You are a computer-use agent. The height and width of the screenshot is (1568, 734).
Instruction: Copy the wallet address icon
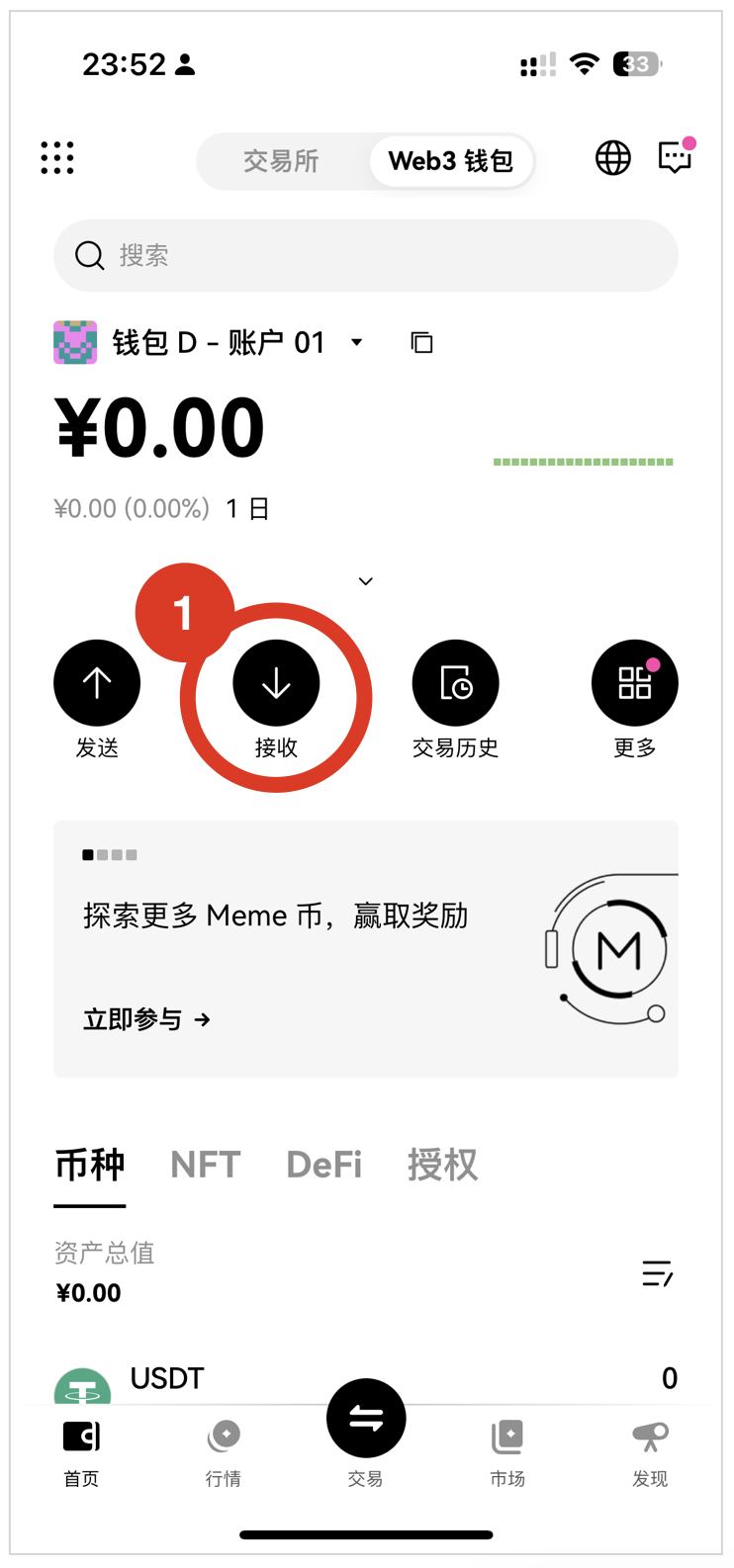point(421,343)
